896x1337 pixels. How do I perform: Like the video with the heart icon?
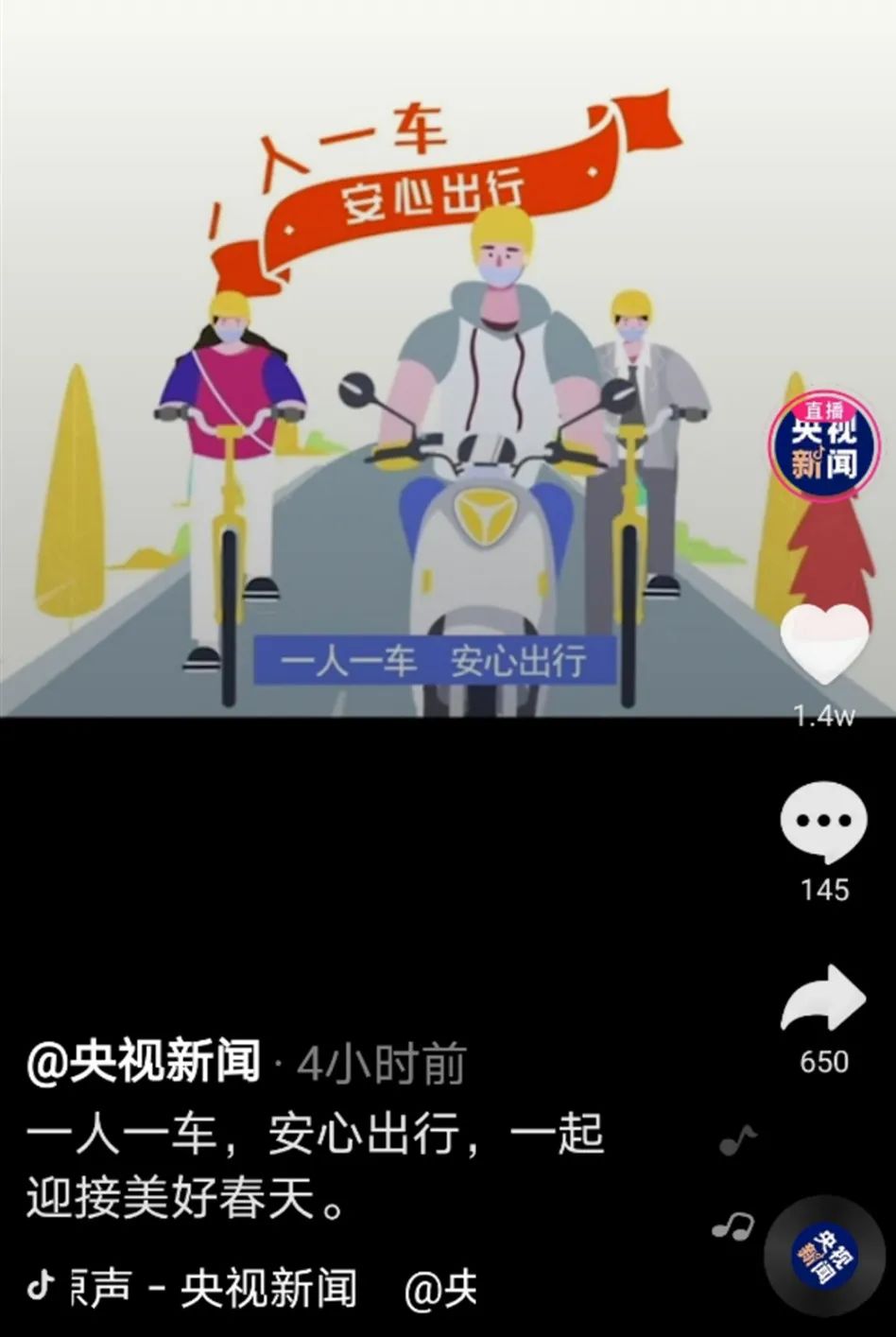(824, 643)
